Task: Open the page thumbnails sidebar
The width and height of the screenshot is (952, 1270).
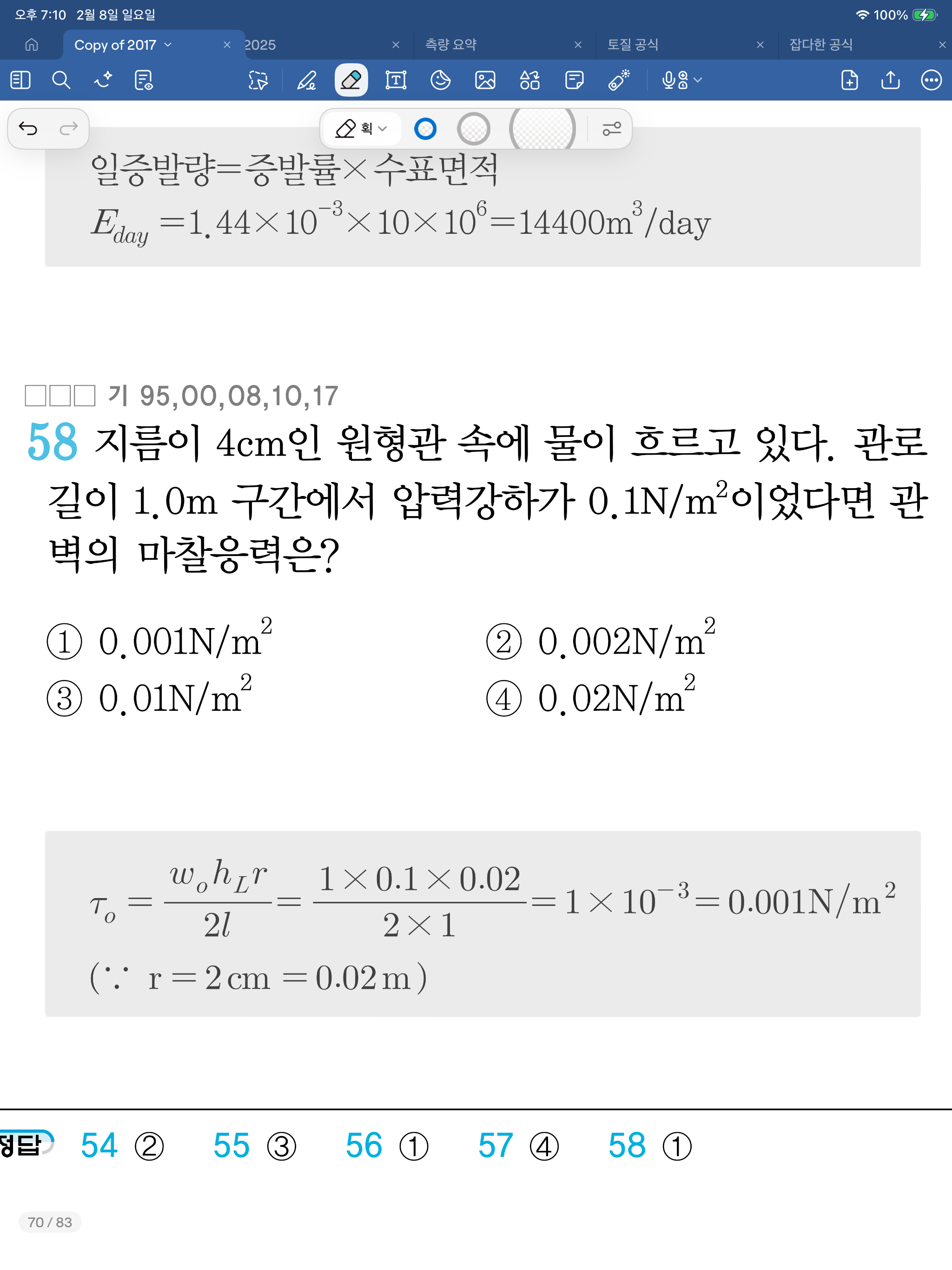Action: tap(20, 80)
